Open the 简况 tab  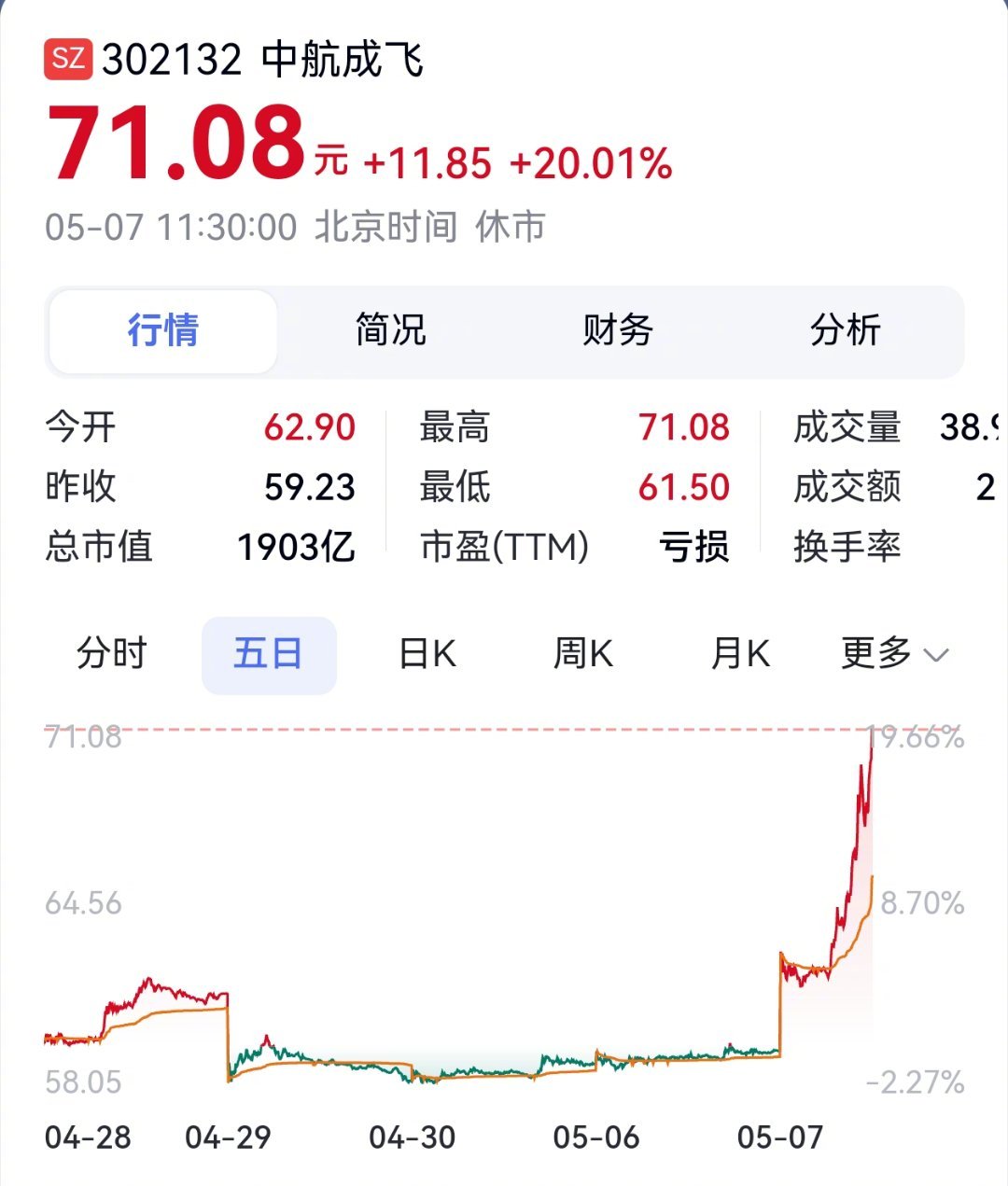[x=390, y=331]
